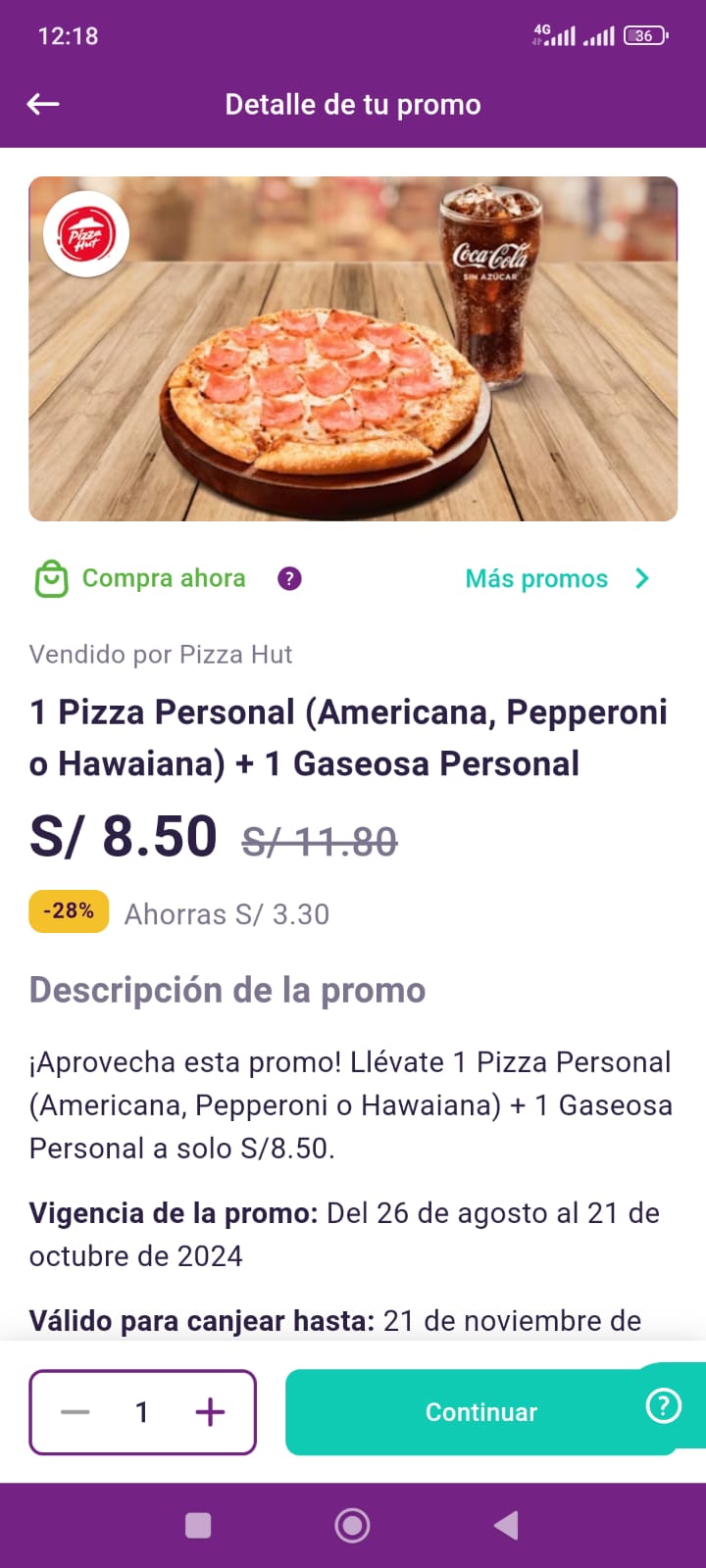
Task: Go back using the top arrow
Action: [x=43, y=104]
